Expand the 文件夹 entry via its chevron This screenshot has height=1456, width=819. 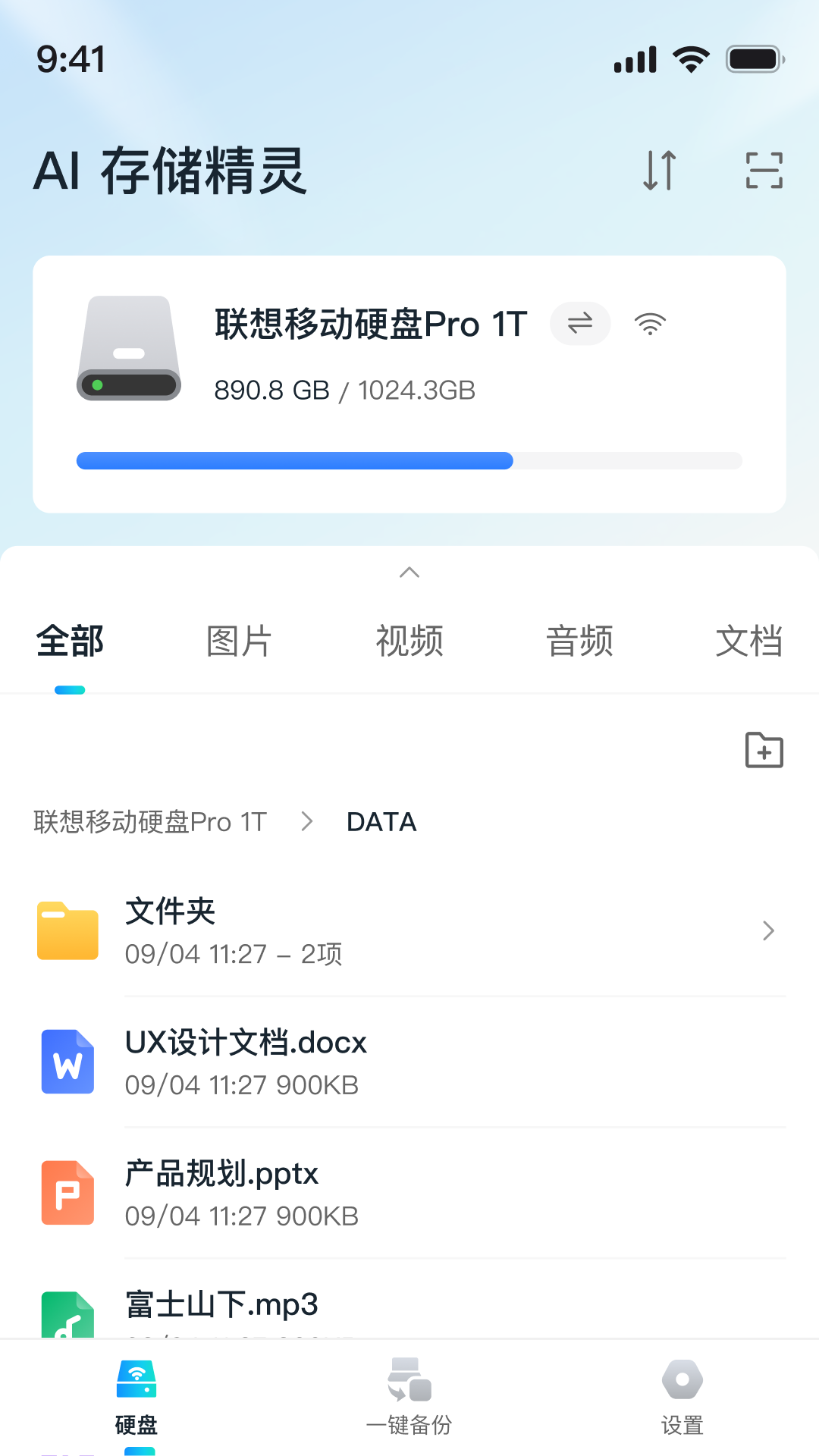point(768,930)
